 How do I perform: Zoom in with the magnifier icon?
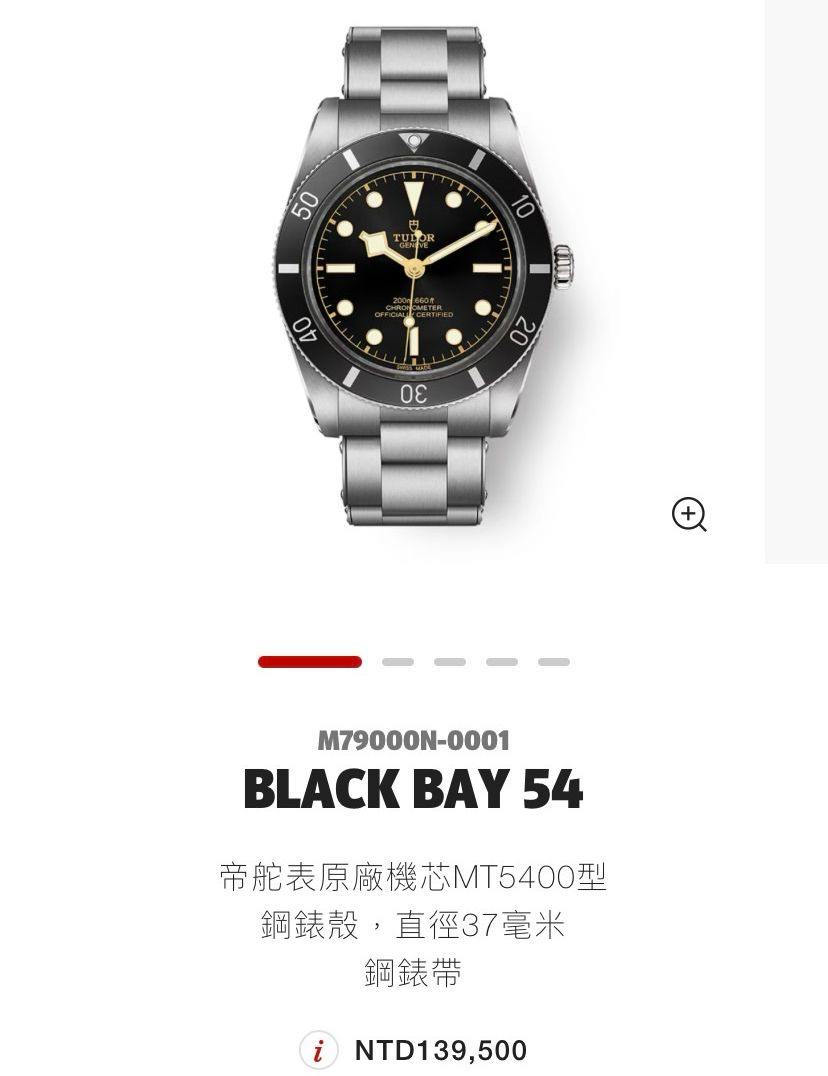pos(689,515)
